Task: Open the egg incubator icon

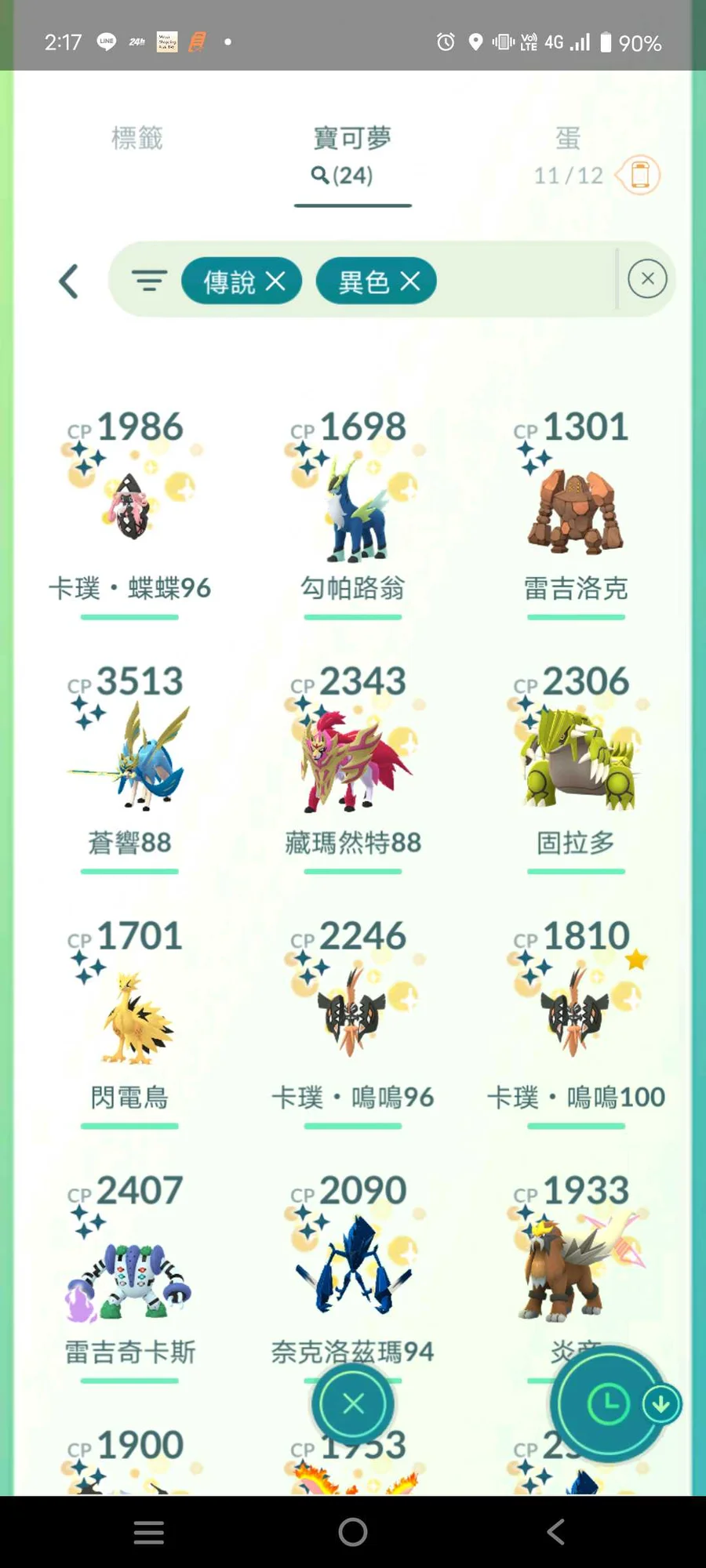Action: 639,175
